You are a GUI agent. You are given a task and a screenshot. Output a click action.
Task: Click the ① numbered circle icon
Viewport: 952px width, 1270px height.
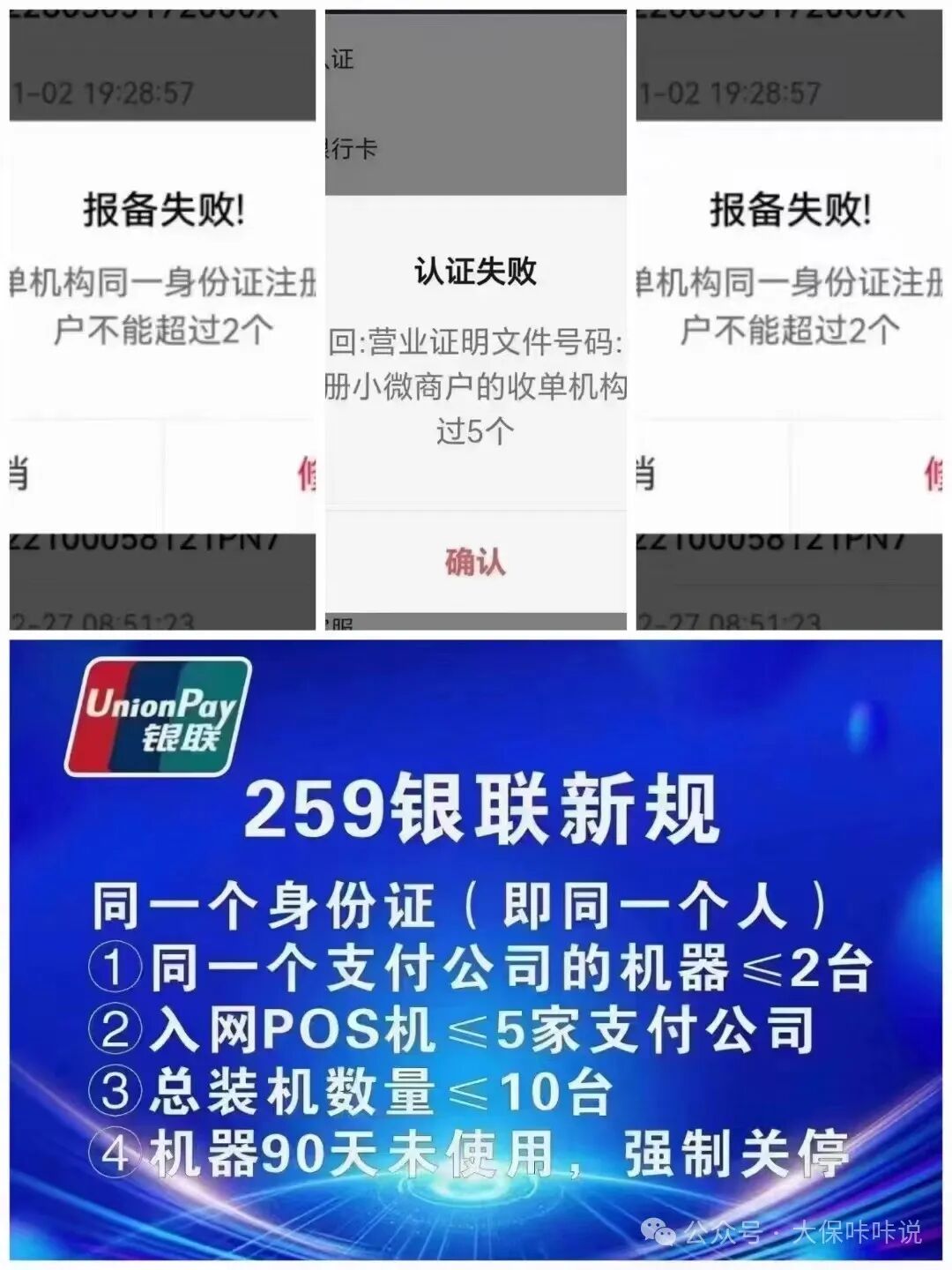point(117,968)
